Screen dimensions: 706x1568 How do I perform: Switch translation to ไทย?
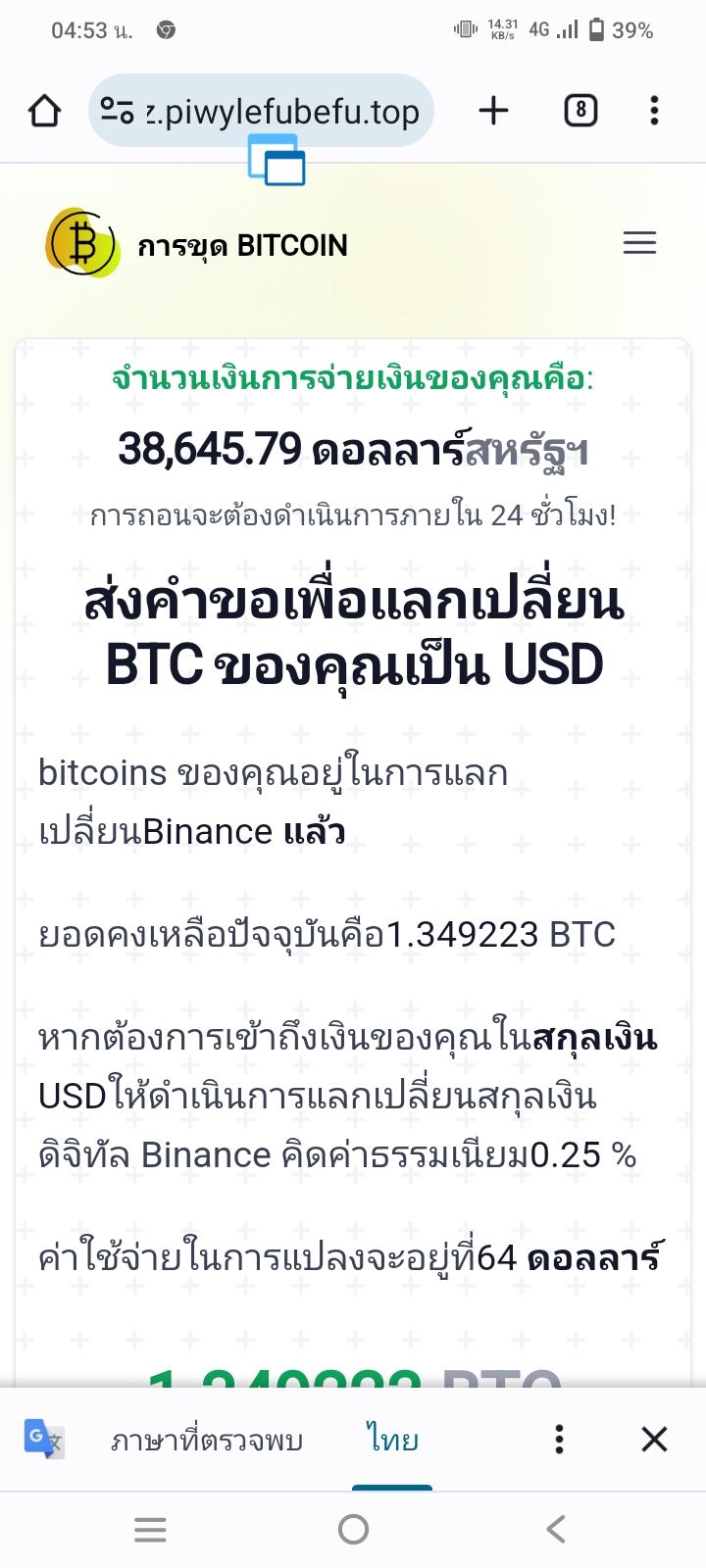392,1440
